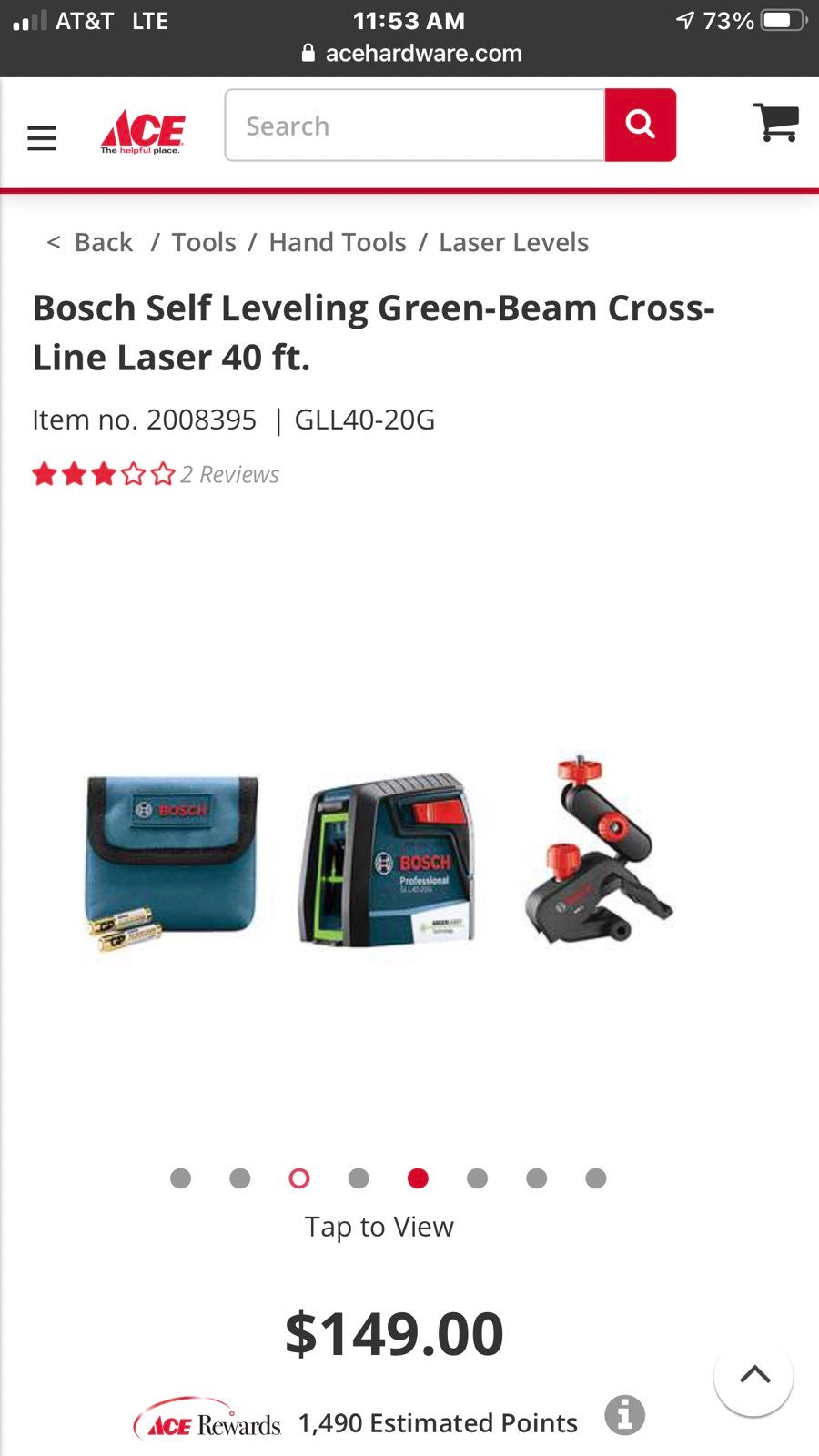
Task: Tap the Ace logo to go home
Action: [143, 132]
